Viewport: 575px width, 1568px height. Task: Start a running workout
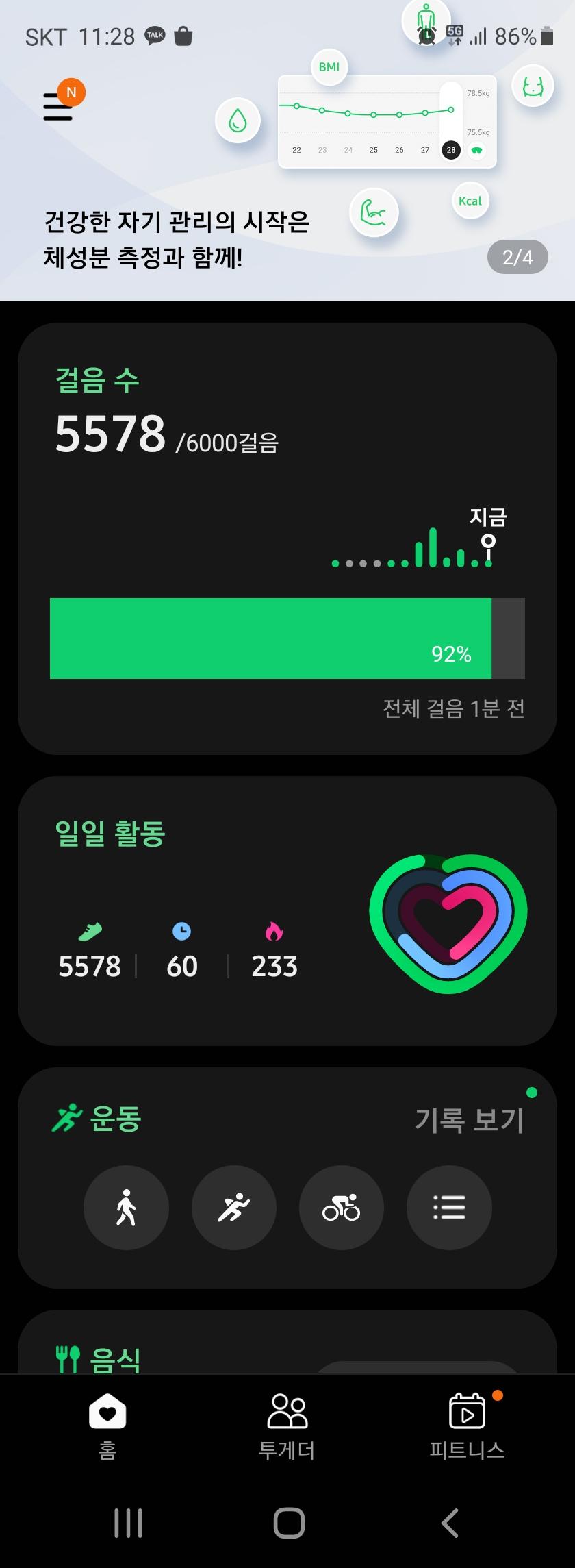[233, 1207]
